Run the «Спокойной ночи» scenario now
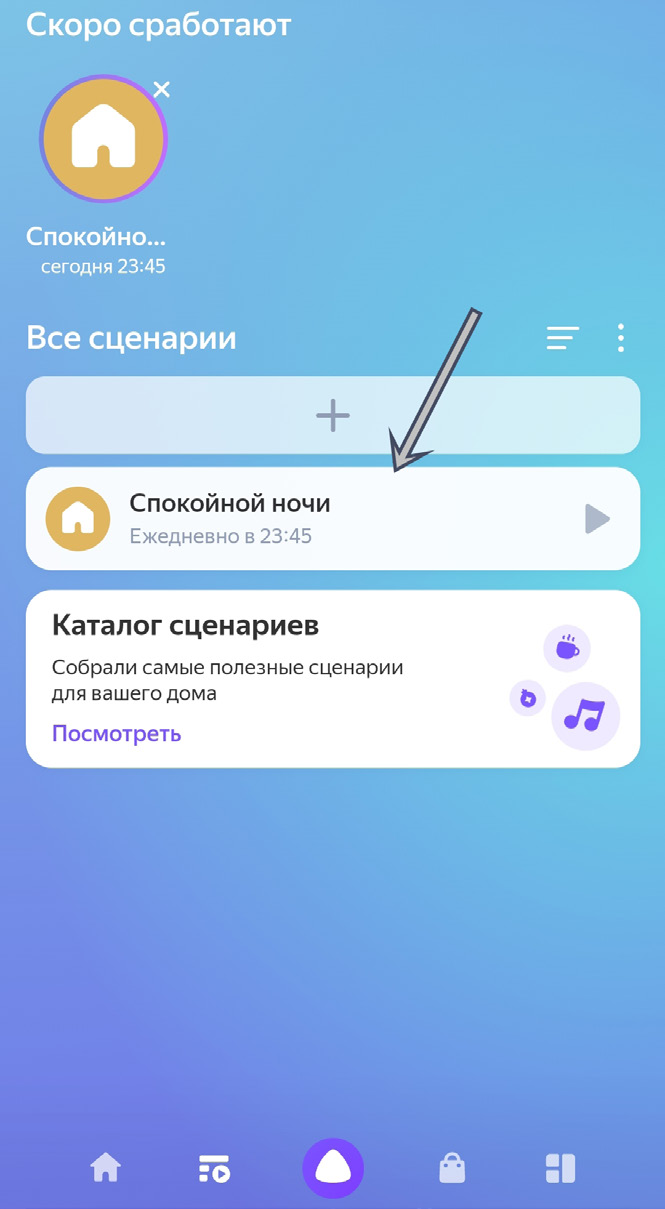Screen dimensions: 665x1209 click(x=597, y=518)
